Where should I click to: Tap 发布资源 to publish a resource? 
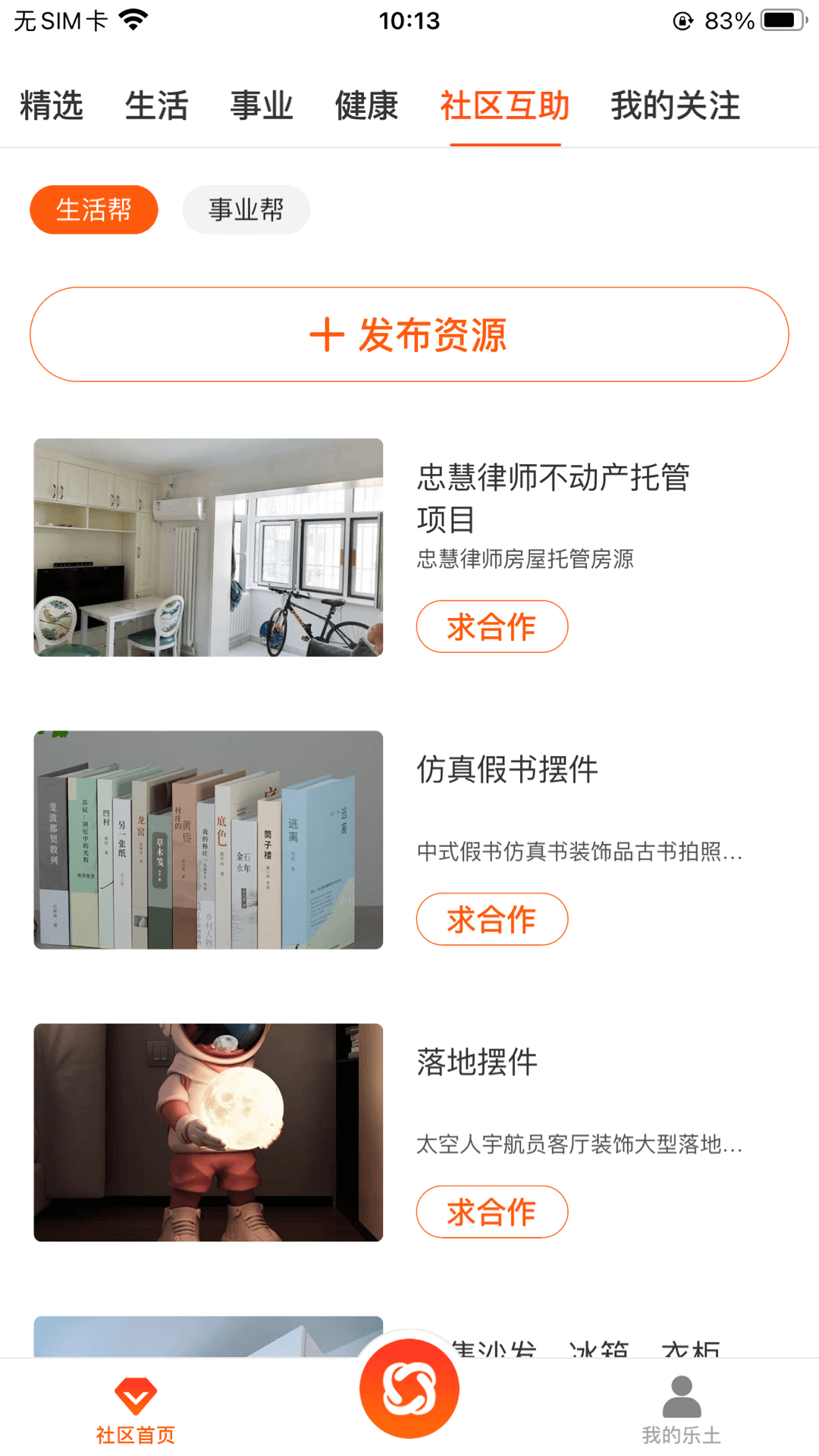[409, 336]
